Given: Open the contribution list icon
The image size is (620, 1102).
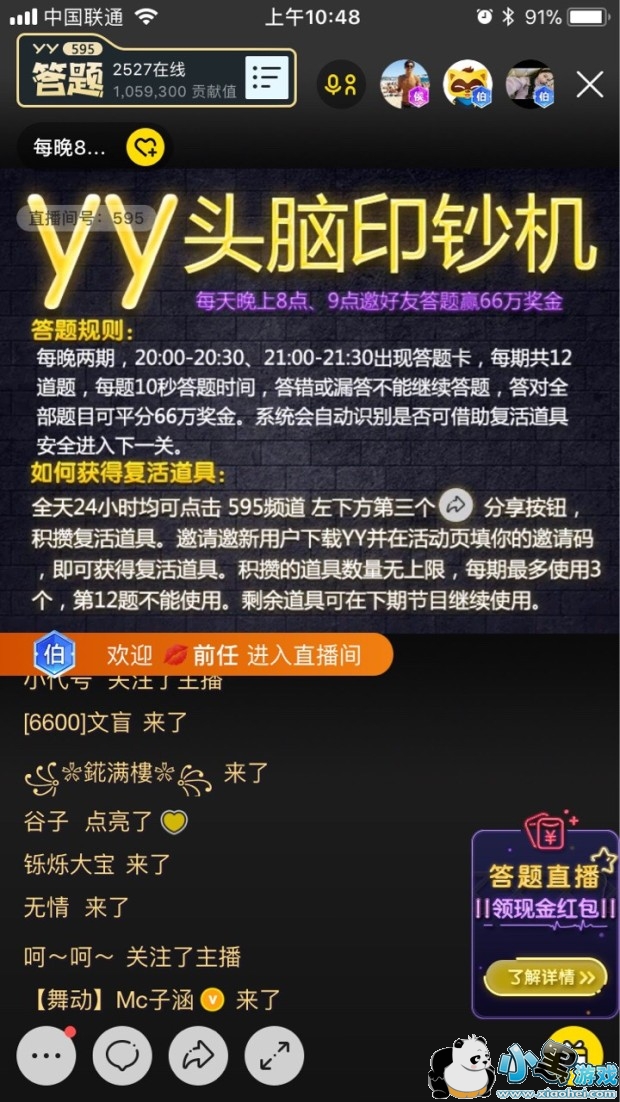Looking at the screenshot, I should 267,78.
